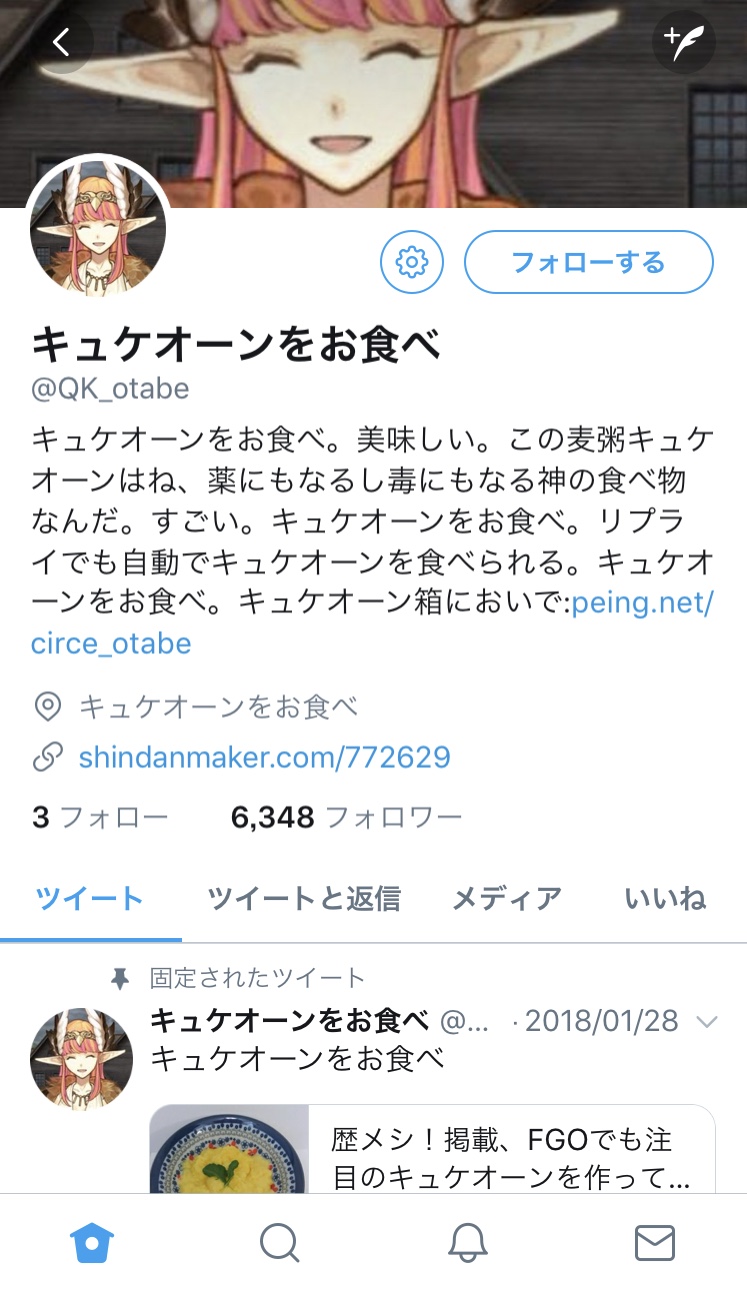
Task: Compose a new tweet with the feather icon
Action: [x=684, y=42]
